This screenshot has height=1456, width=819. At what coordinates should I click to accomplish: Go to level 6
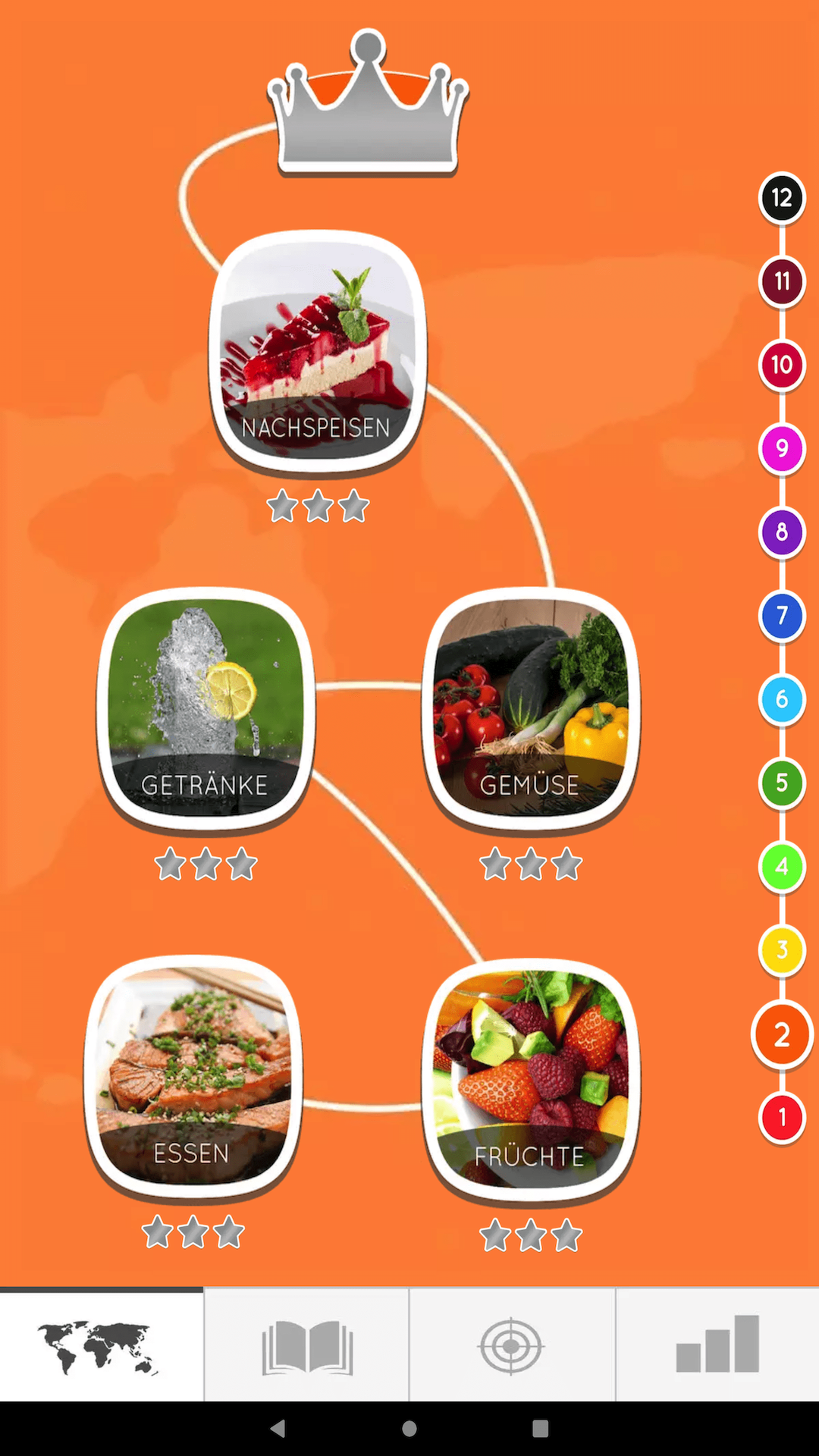point(782,699)
